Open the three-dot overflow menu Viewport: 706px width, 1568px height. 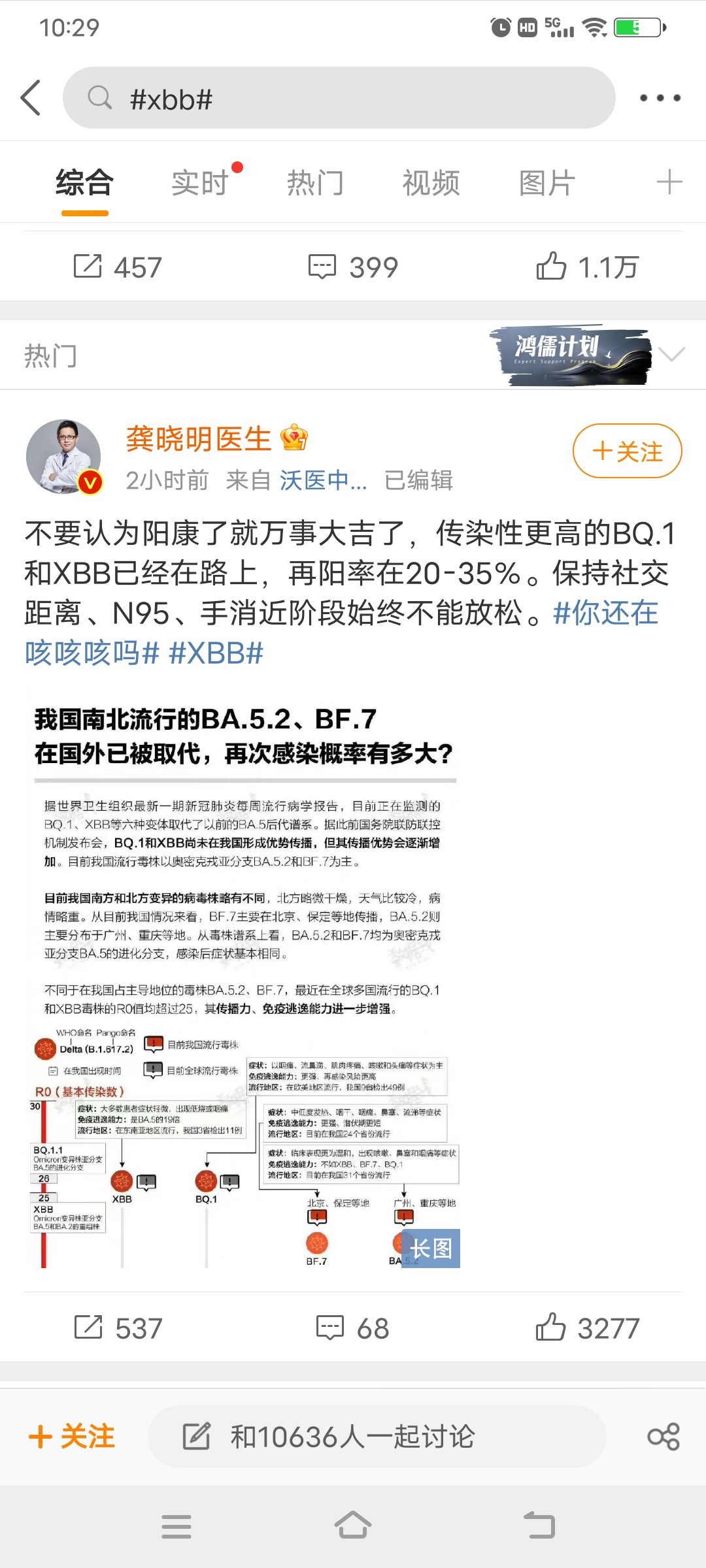point(660,98)
